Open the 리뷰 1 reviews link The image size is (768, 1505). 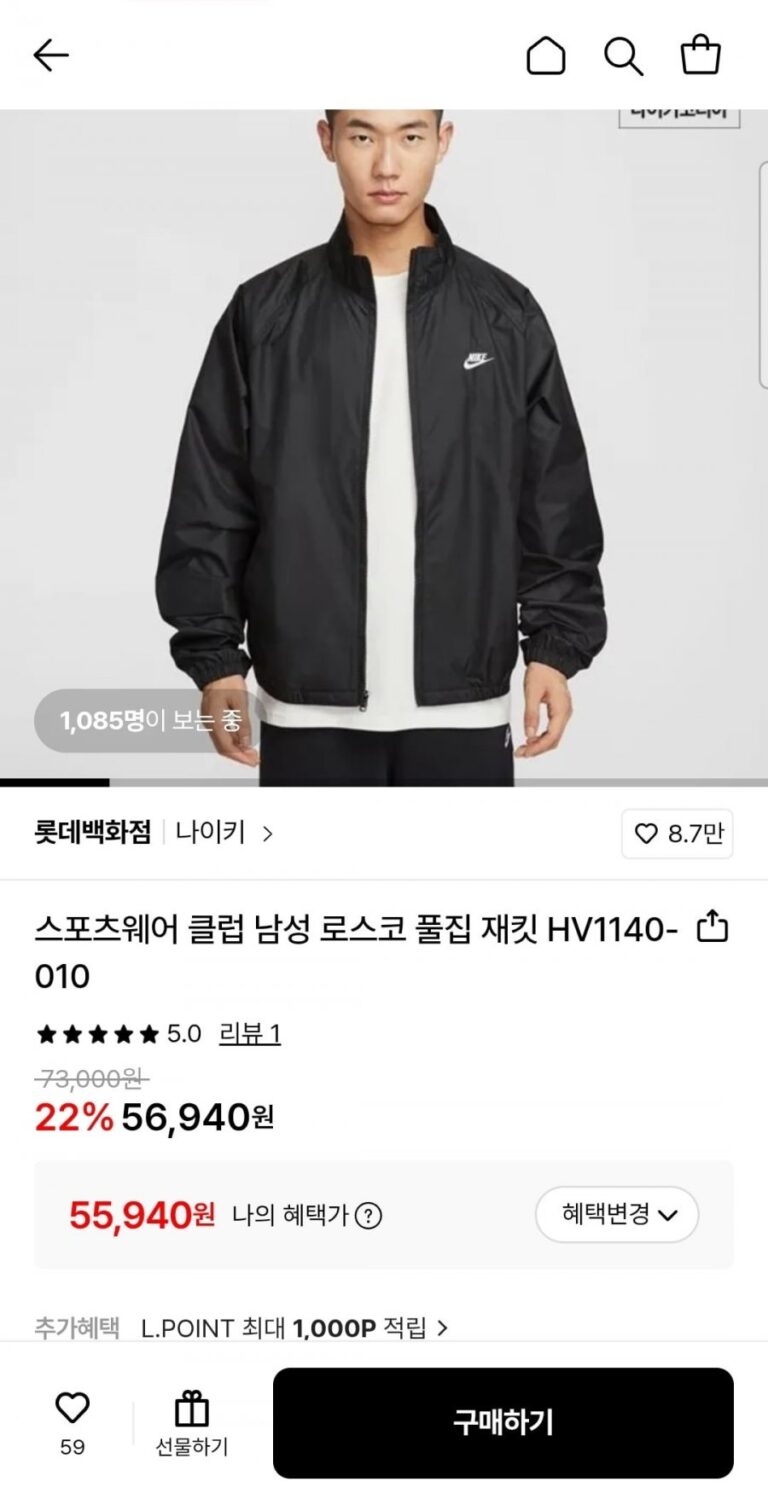[x=250, y=1033]
